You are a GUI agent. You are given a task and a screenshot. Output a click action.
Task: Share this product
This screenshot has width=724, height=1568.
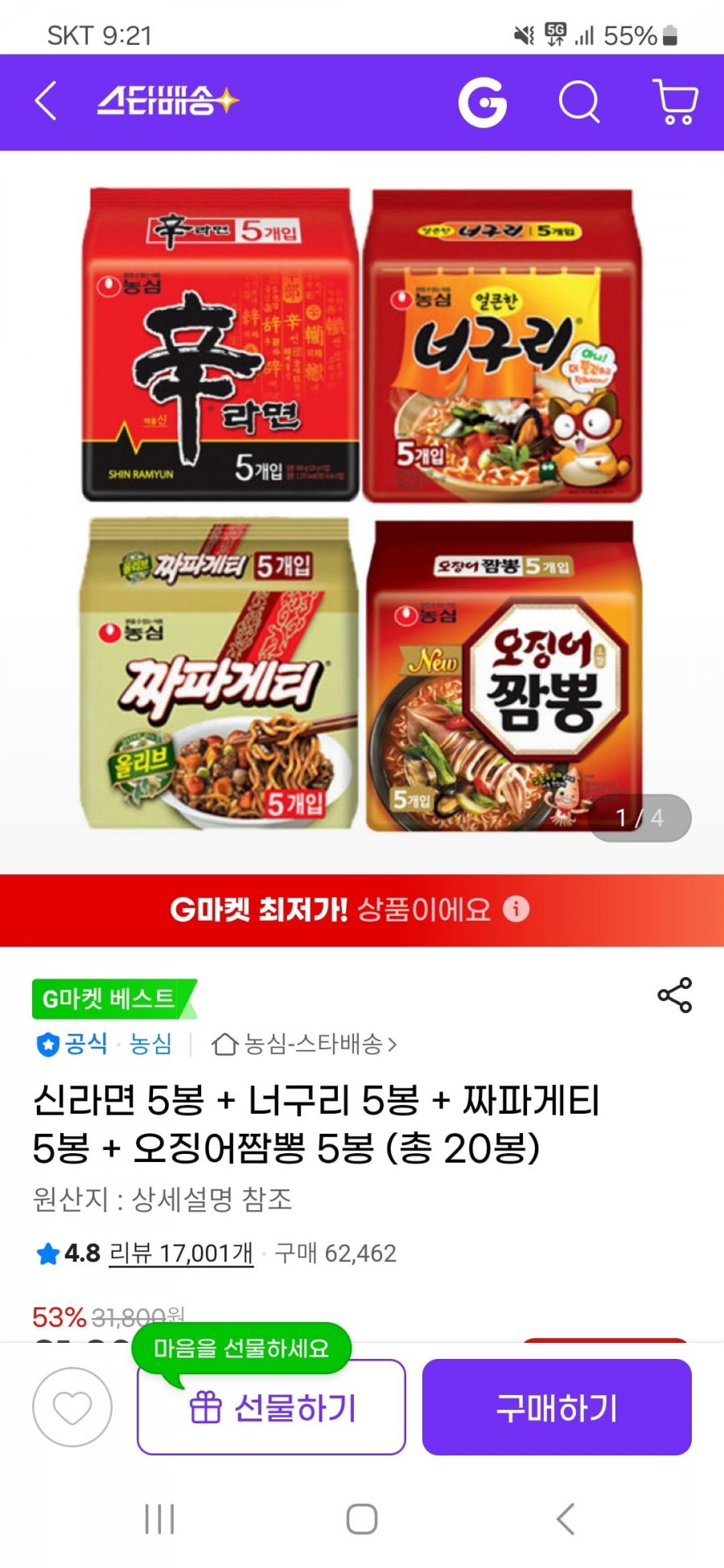point(674,995)
